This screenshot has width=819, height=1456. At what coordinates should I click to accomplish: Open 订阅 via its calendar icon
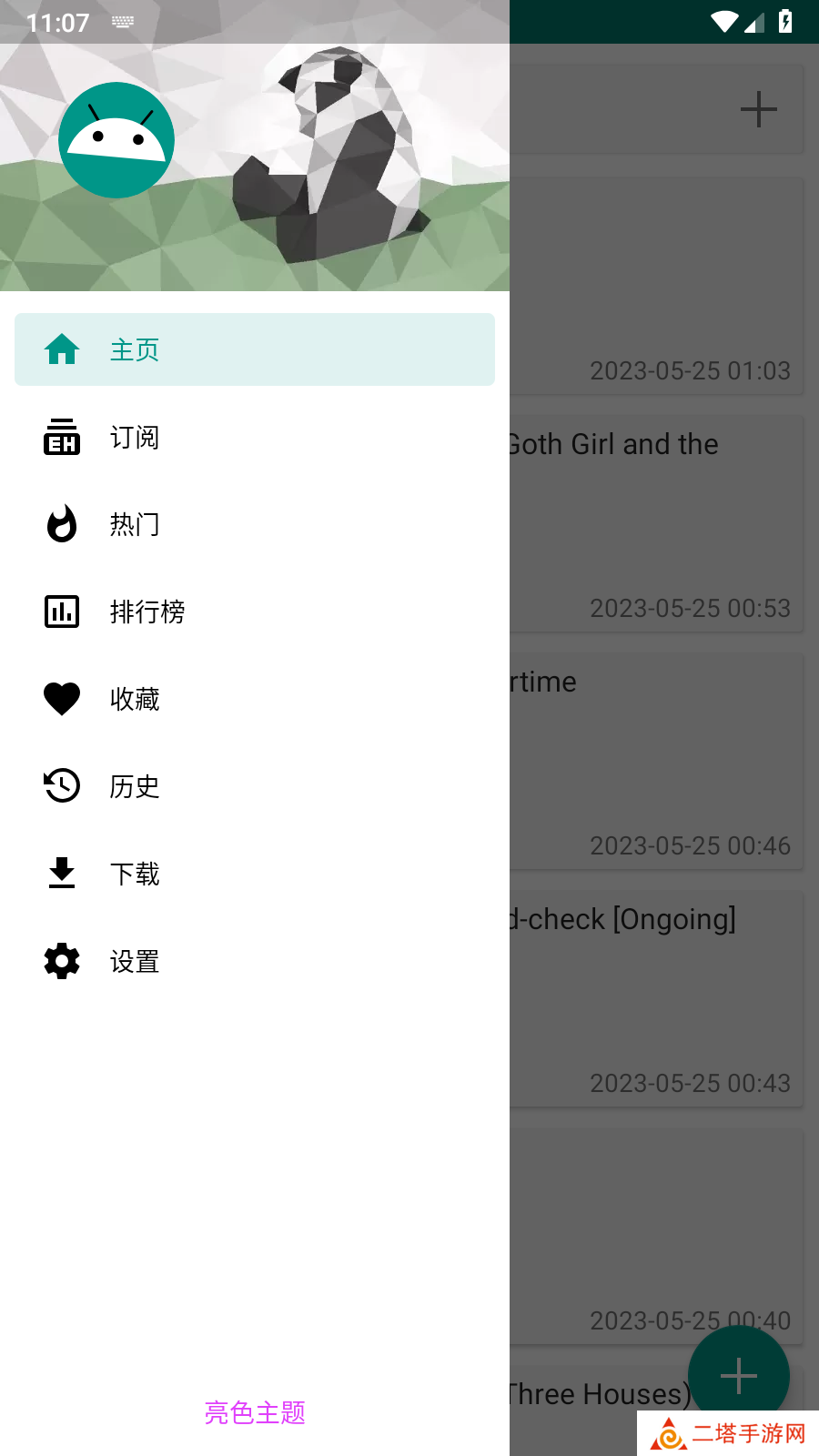[x=61, y=437]
